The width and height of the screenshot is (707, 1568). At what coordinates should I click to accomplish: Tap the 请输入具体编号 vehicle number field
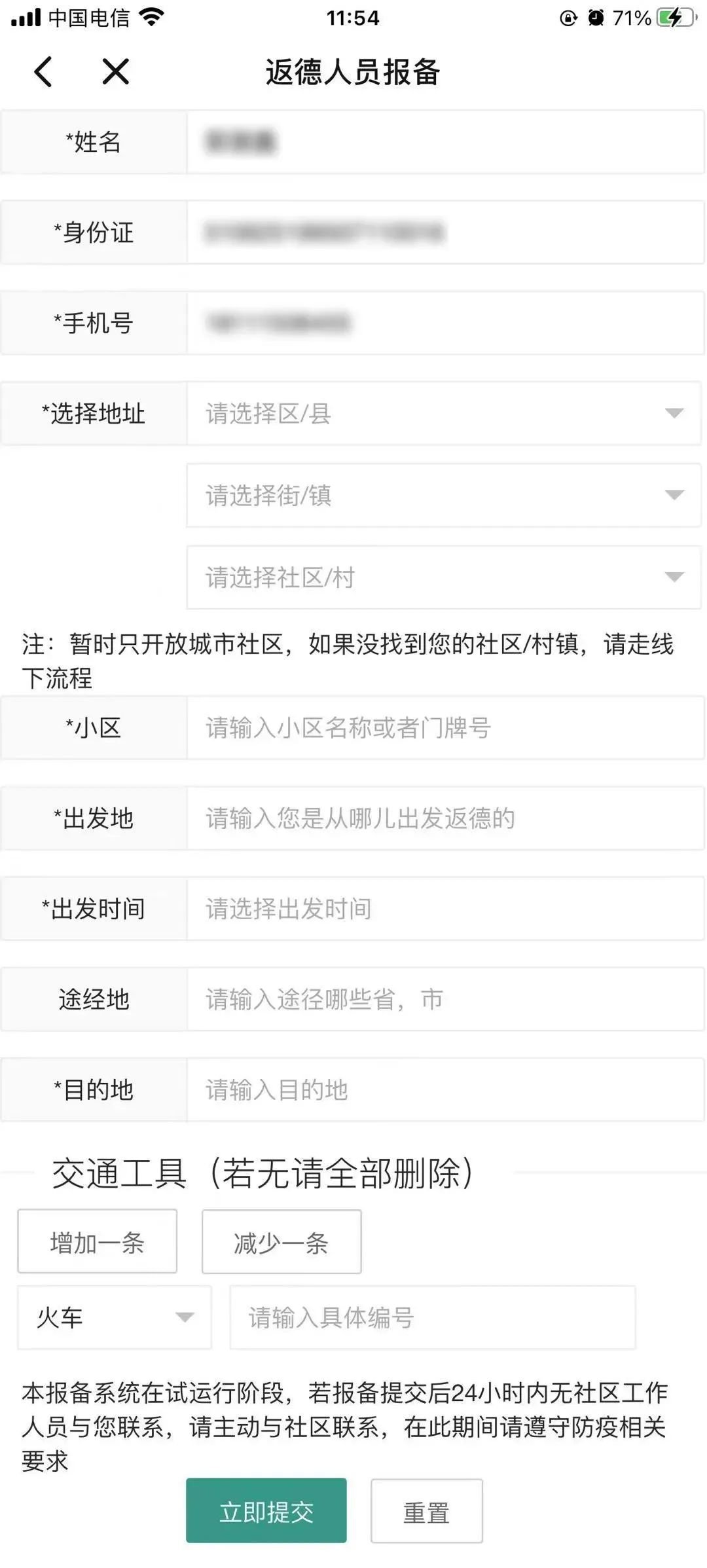[432, 1317]
